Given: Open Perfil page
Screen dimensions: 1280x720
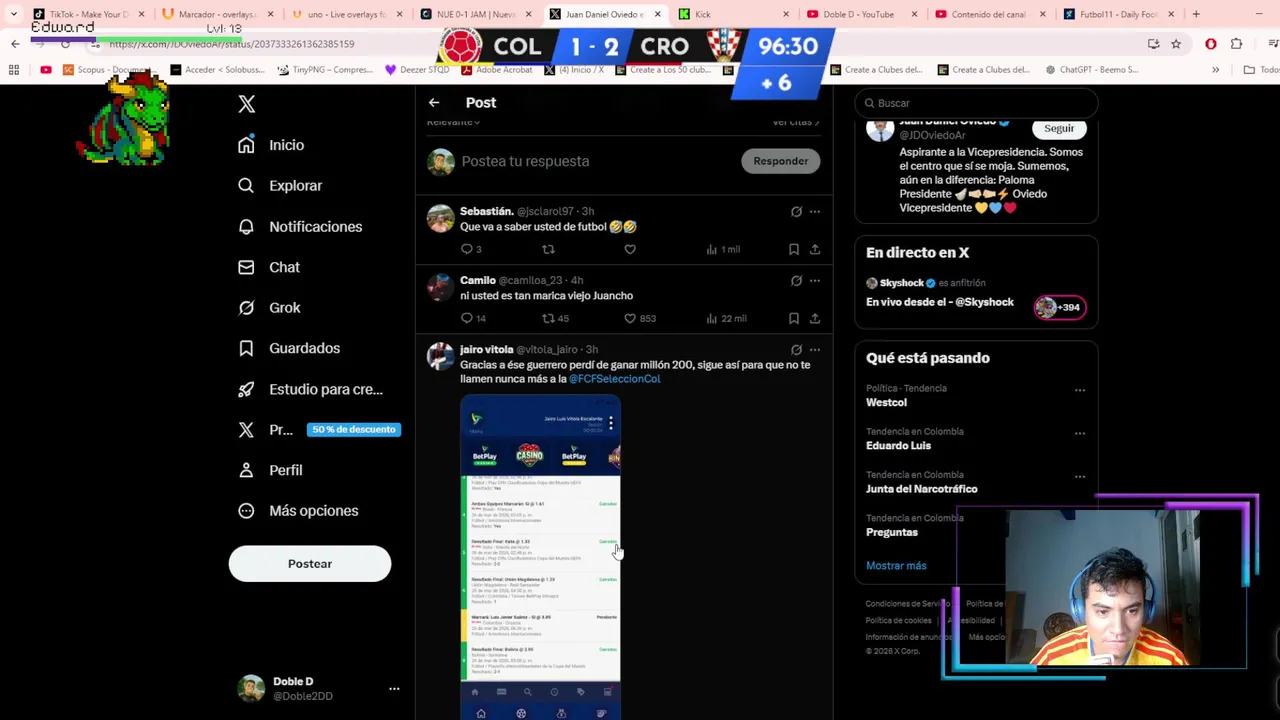Looking at the screenshot, I should click(x=284, y=470).
